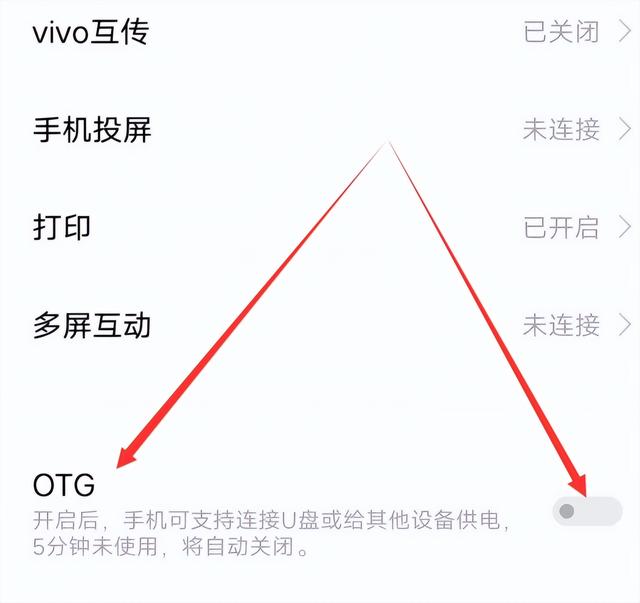Image resolution: width=640 pixels, height=603 pixels.
Task: Open the 手机投屏 settings row
Action: [320, 129]
